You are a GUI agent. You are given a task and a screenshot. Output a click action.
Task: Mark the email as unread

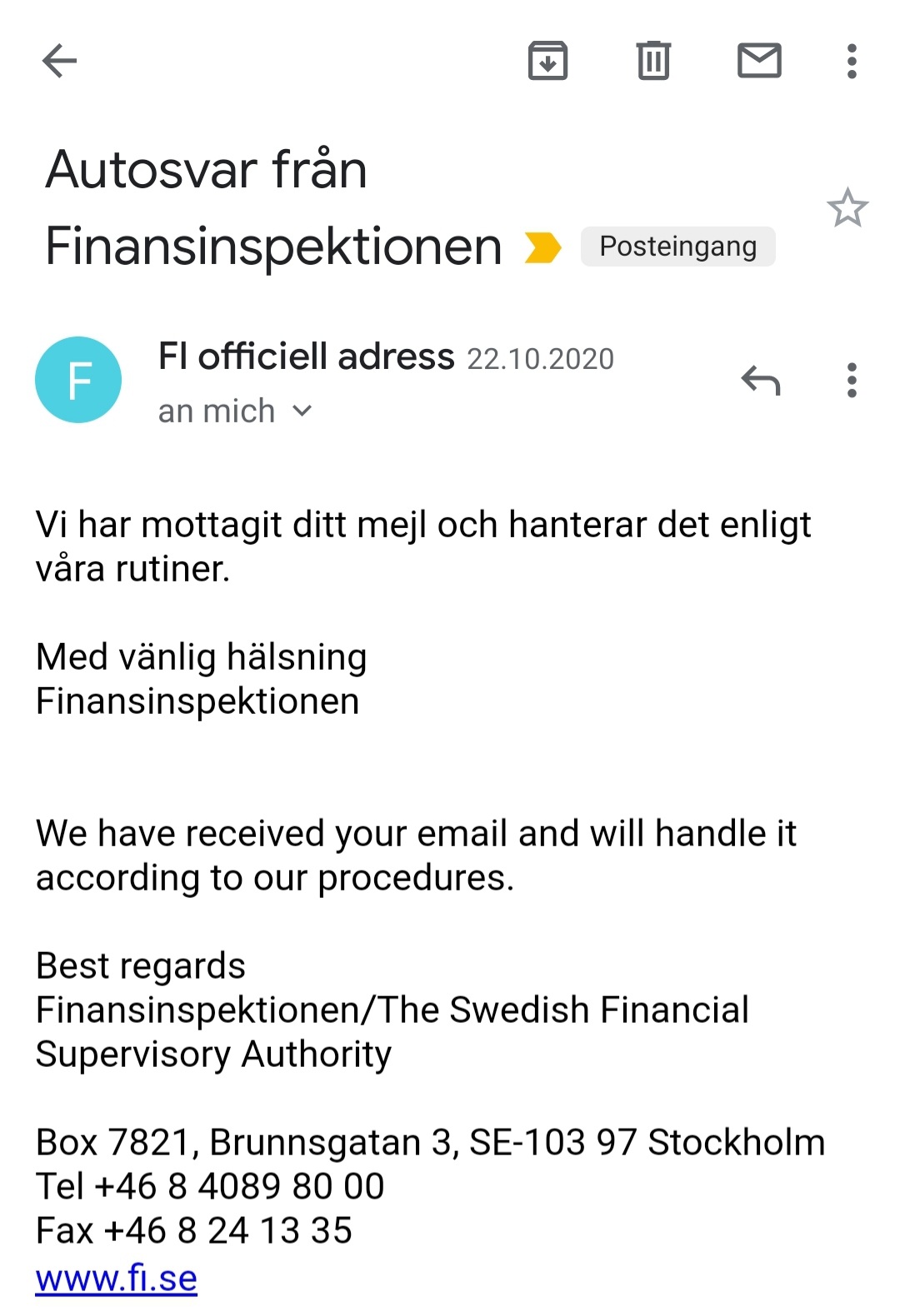click(x=759, y=61)
